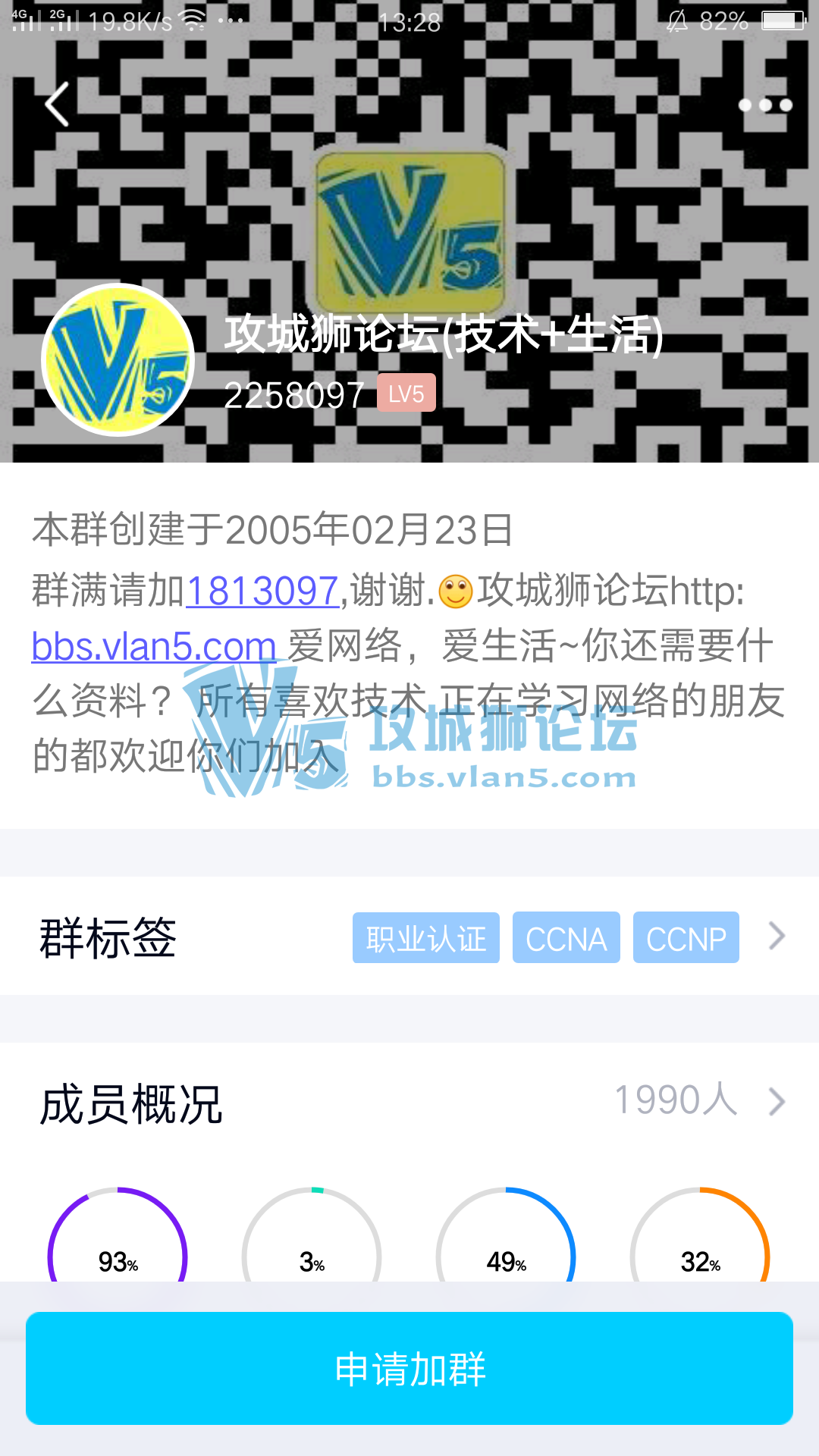Select the 职业认证 tag chip
Image resolution: width=819 pixels, height=1456 pixels.
425,938
